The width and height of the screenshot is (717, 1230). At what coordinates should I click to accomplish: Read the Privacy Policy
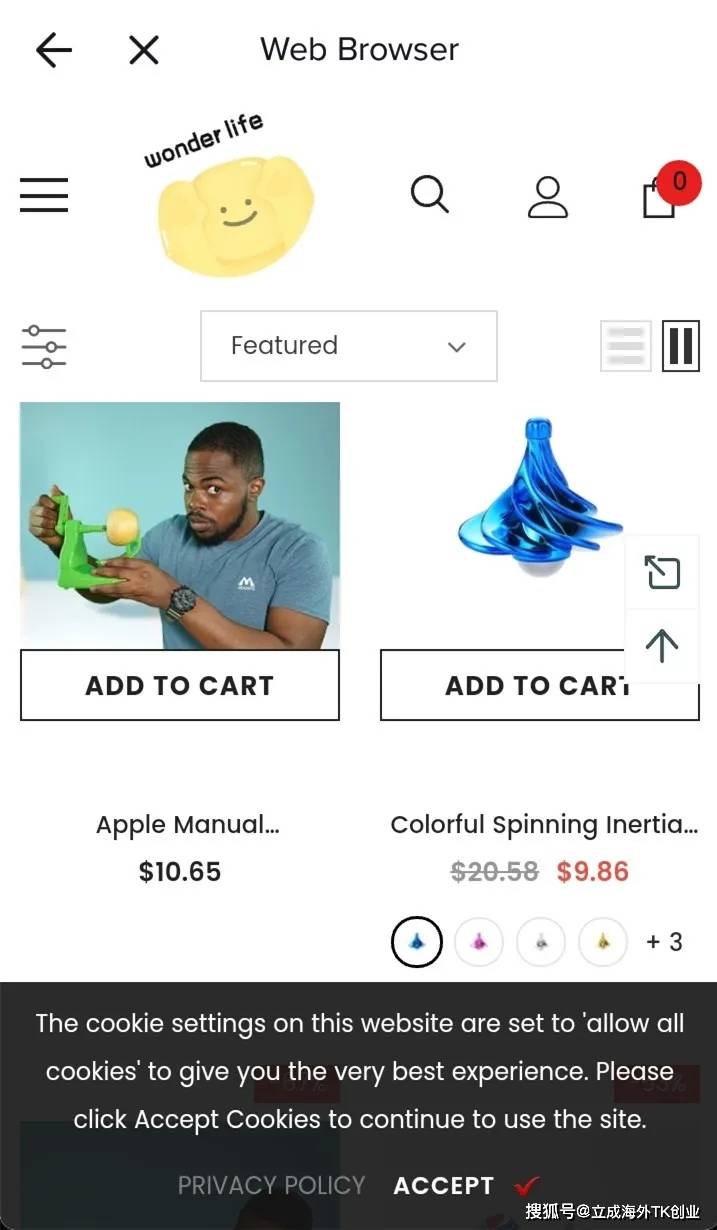point(271,1186)
